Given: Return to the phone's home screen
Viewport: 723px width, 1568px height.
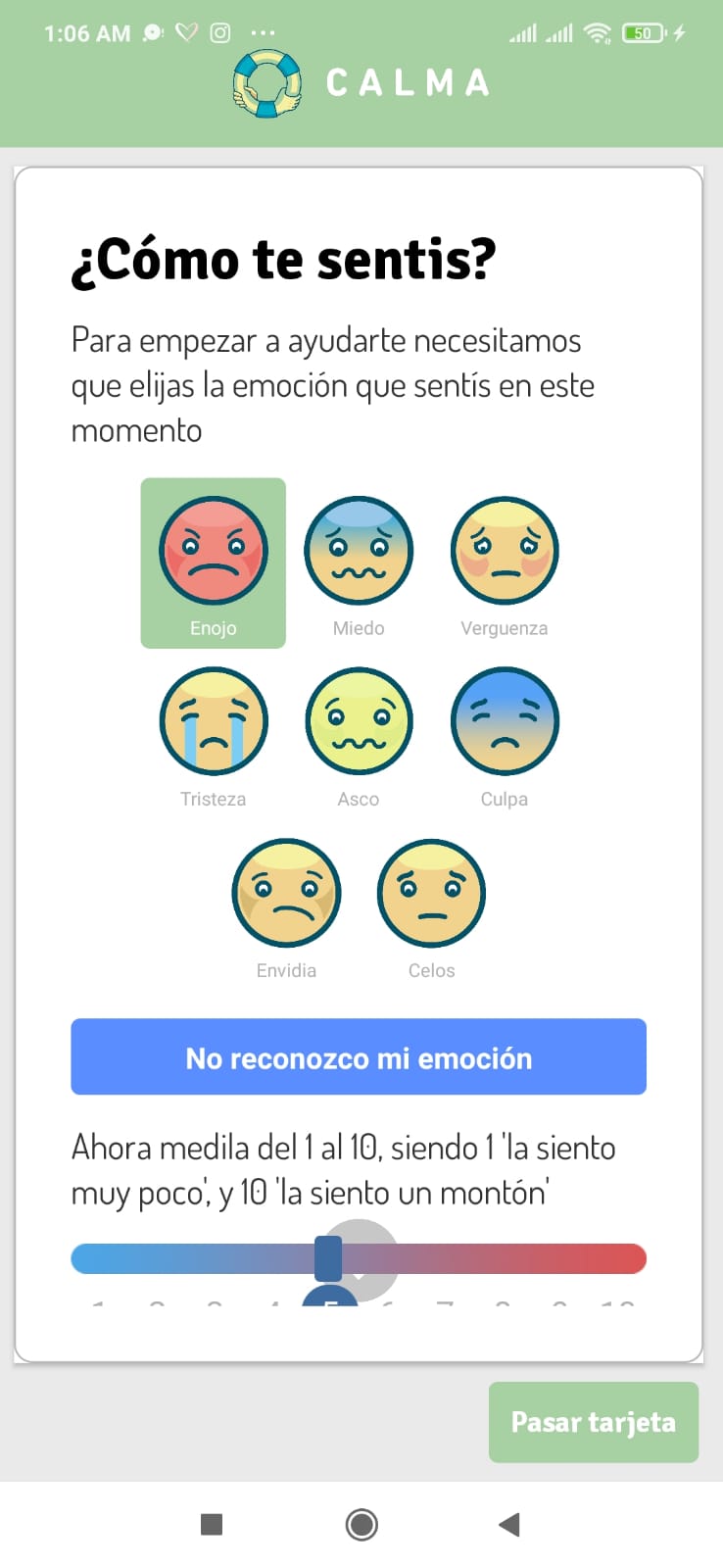Looking at the screenshot, I should pyautogui.click(x=361, y=1524).
